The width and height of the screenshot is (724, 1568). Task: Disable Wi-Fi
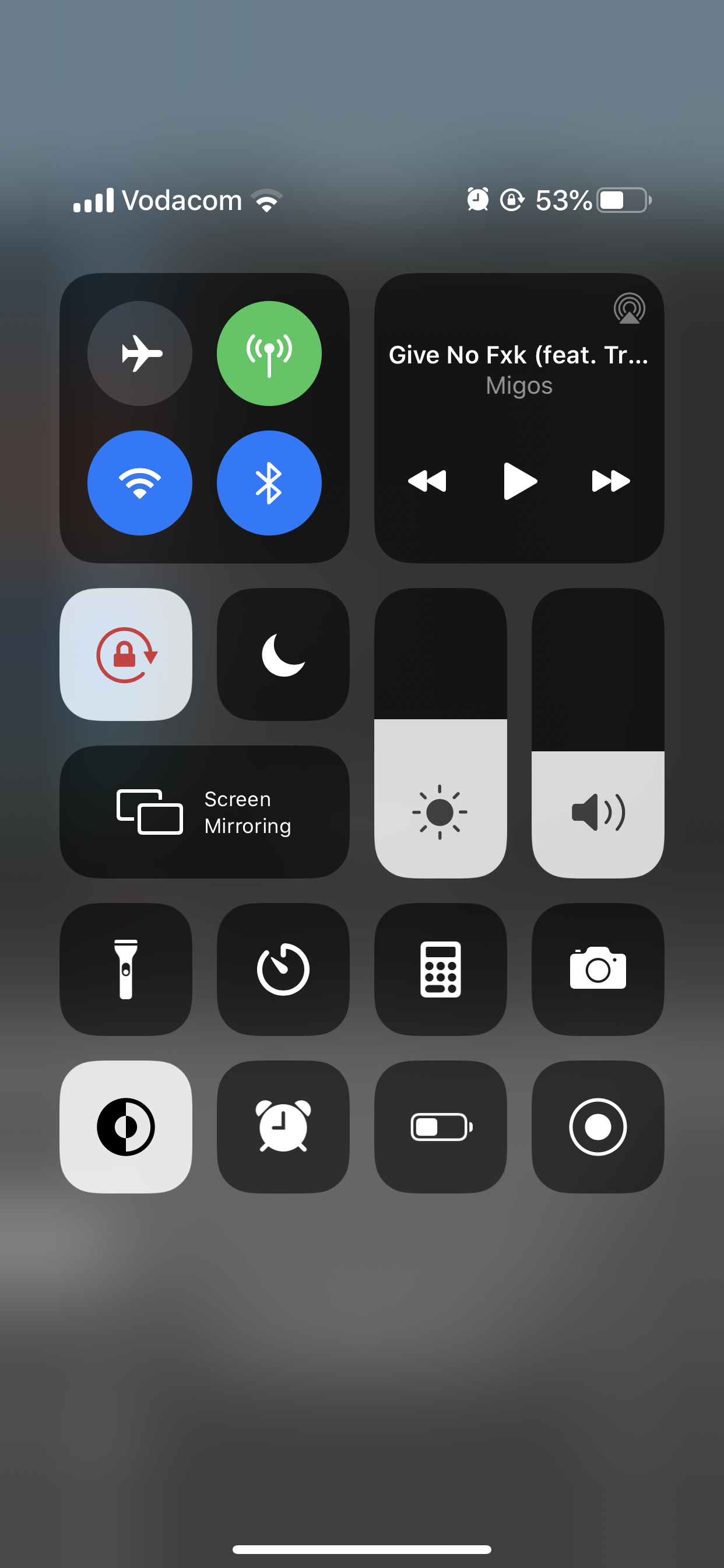[x=140, y=482]
